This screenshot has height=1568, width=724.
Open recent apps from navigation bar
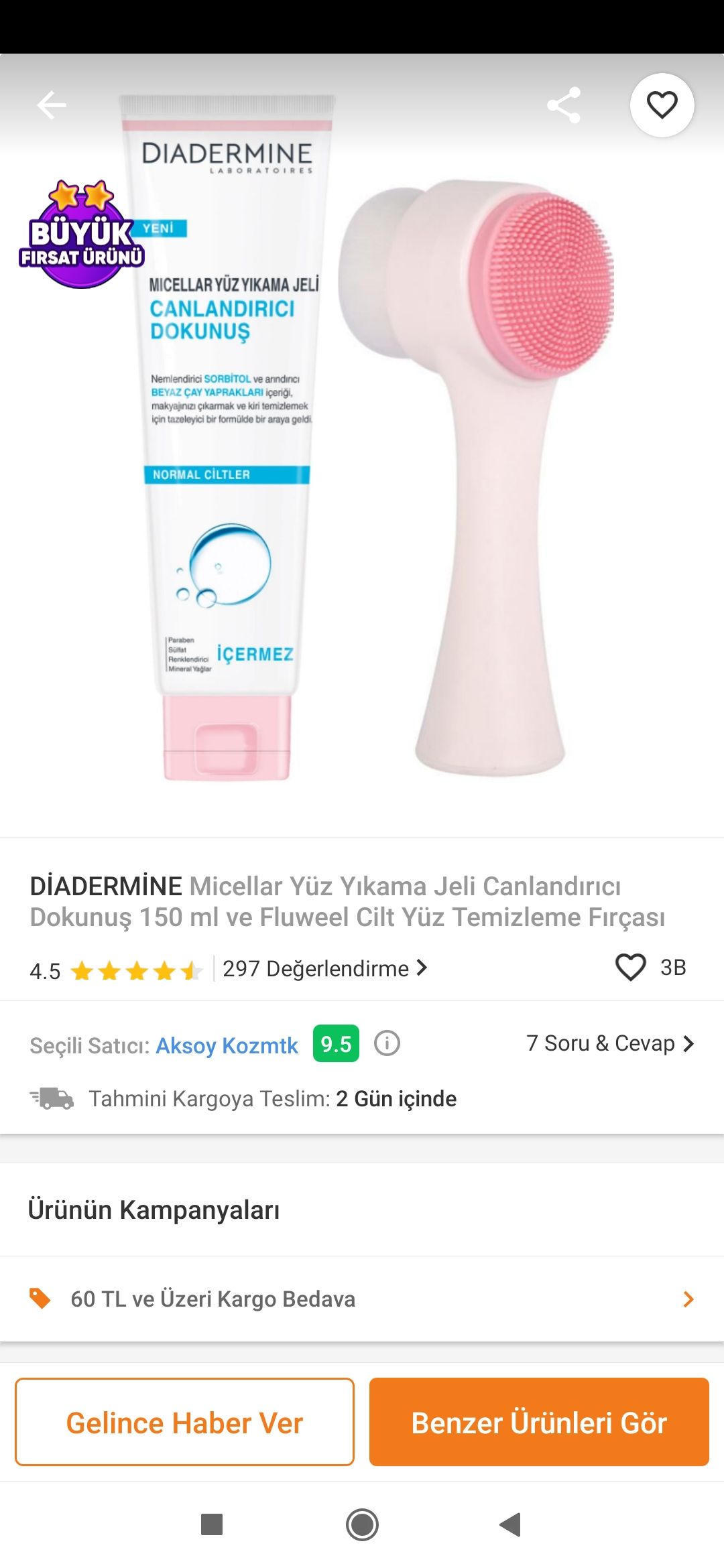(212, 1525)
